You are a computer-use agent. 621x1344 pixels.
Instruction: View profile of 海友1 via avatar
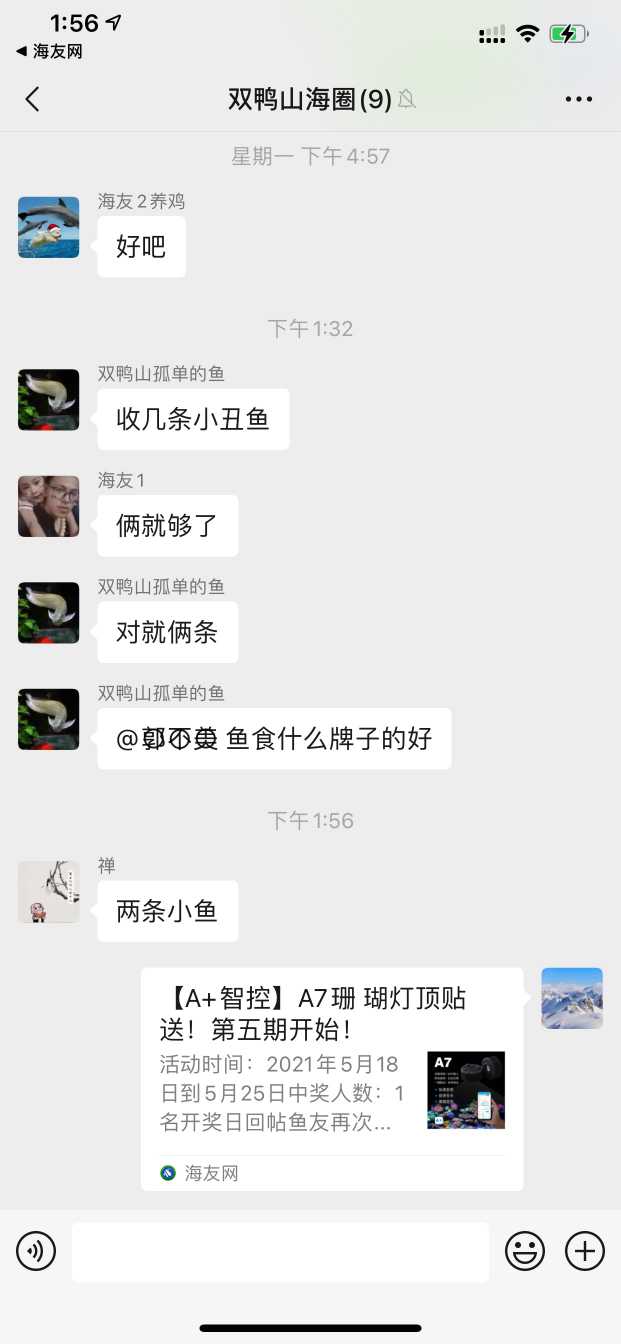[49, 506]
